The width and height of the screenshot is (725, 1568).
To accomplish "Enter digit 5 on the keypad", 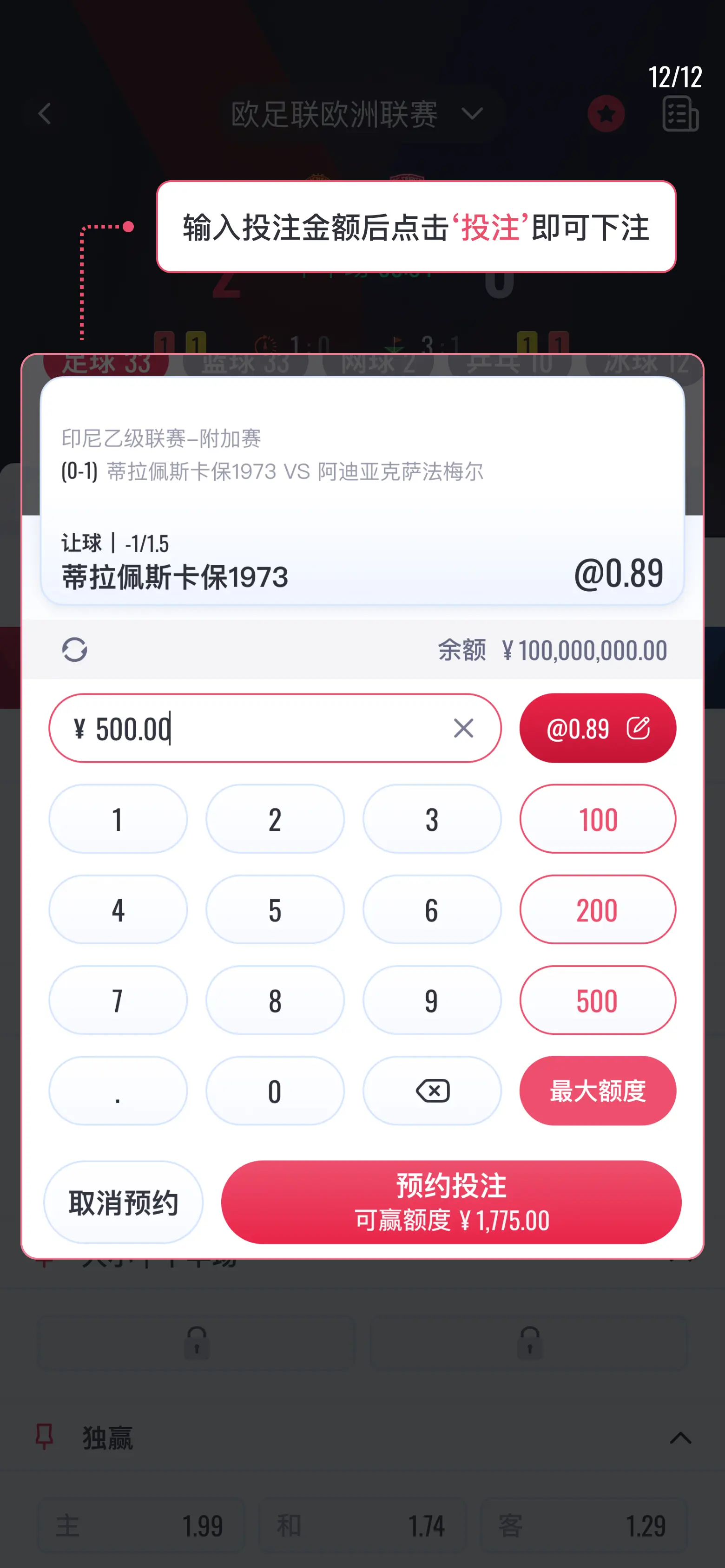I will click(x=275, y=909).
